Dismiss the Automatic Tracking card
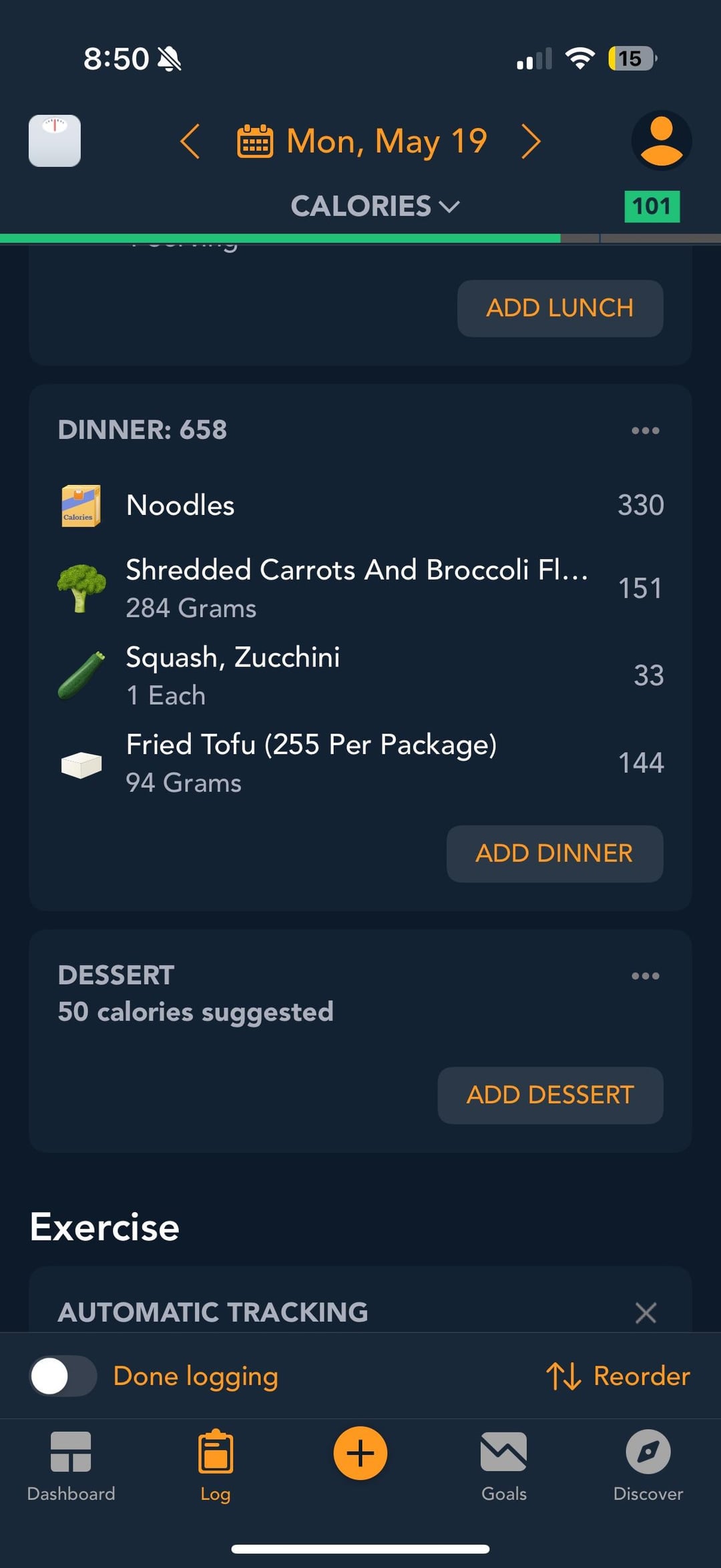 tap(646, 1312)
